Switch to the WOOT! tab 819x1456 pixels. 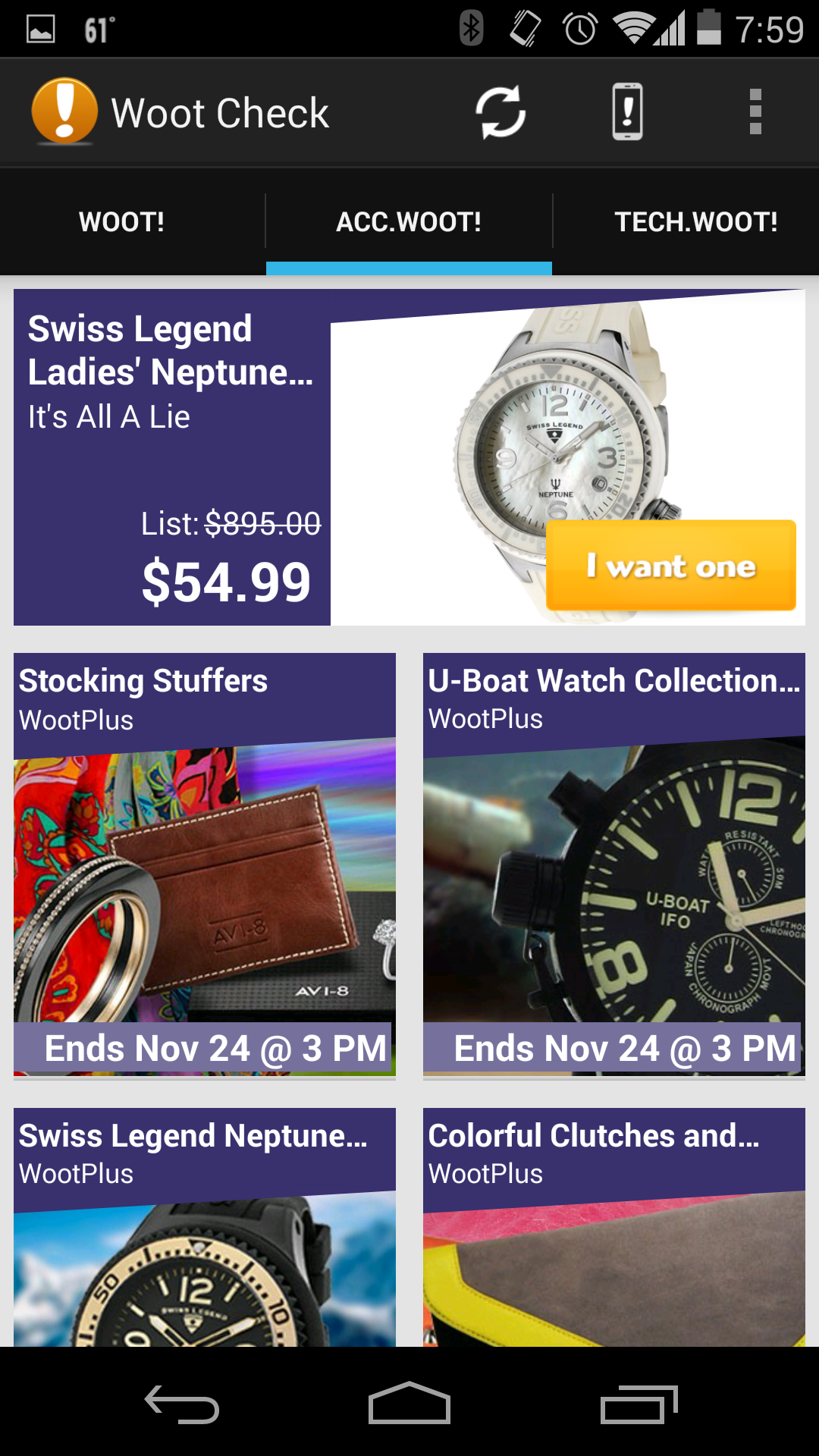pyautogui.click(x=121, y=222)
